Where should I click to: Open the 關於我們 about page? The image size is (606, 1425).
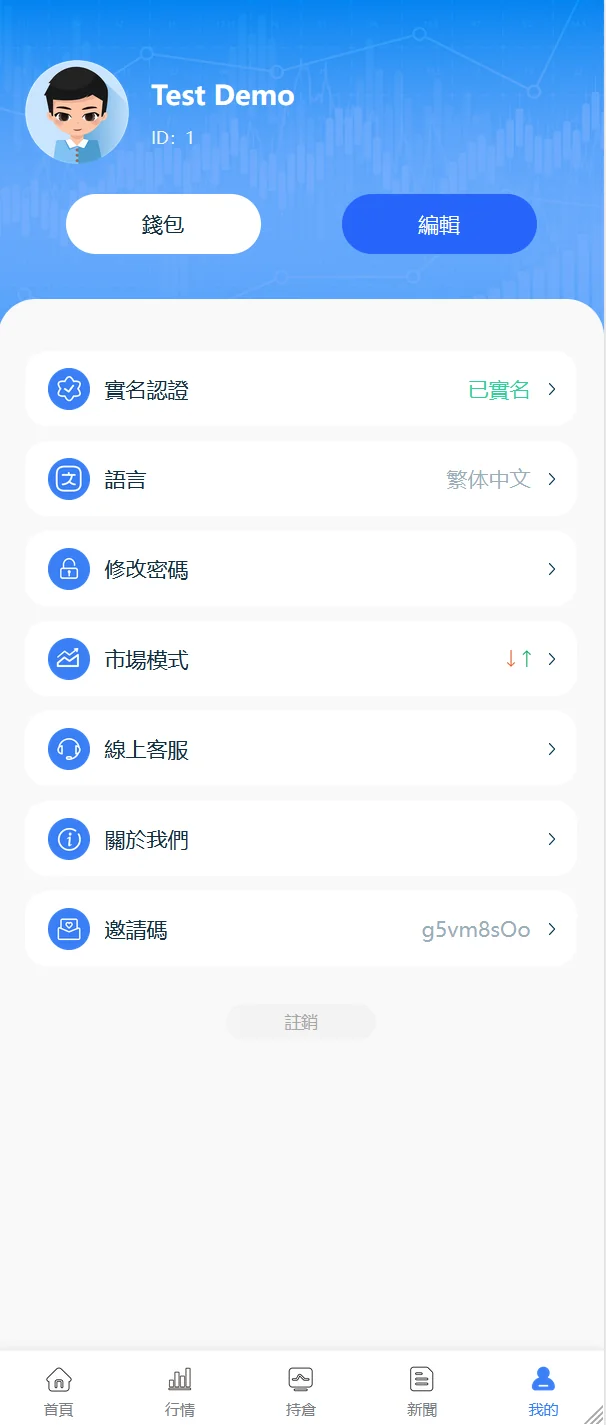coord(300,839)
